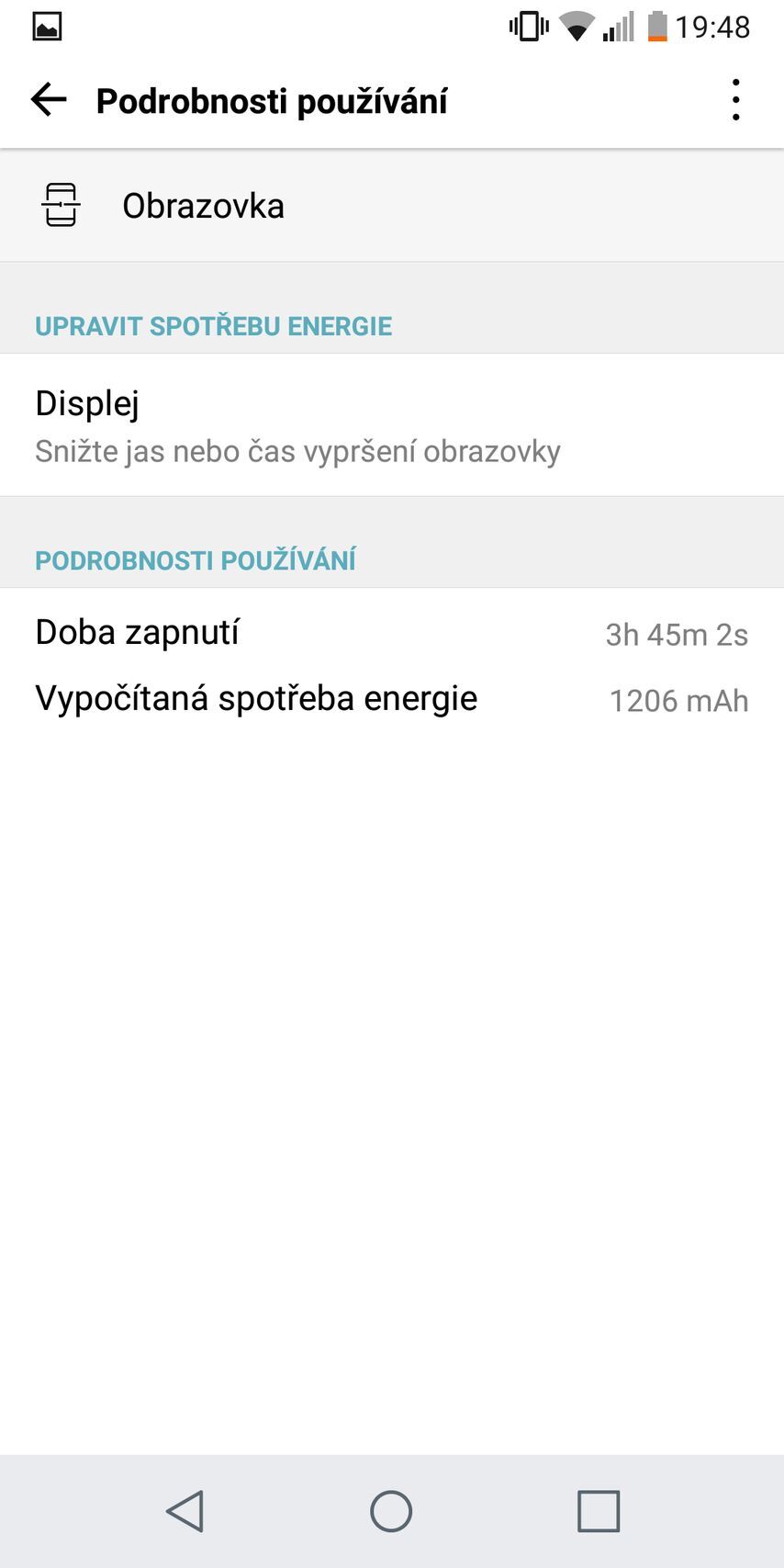
Task: Tap the Recent apps square button
Action: pyautogui.click(x=597, y=1510)
